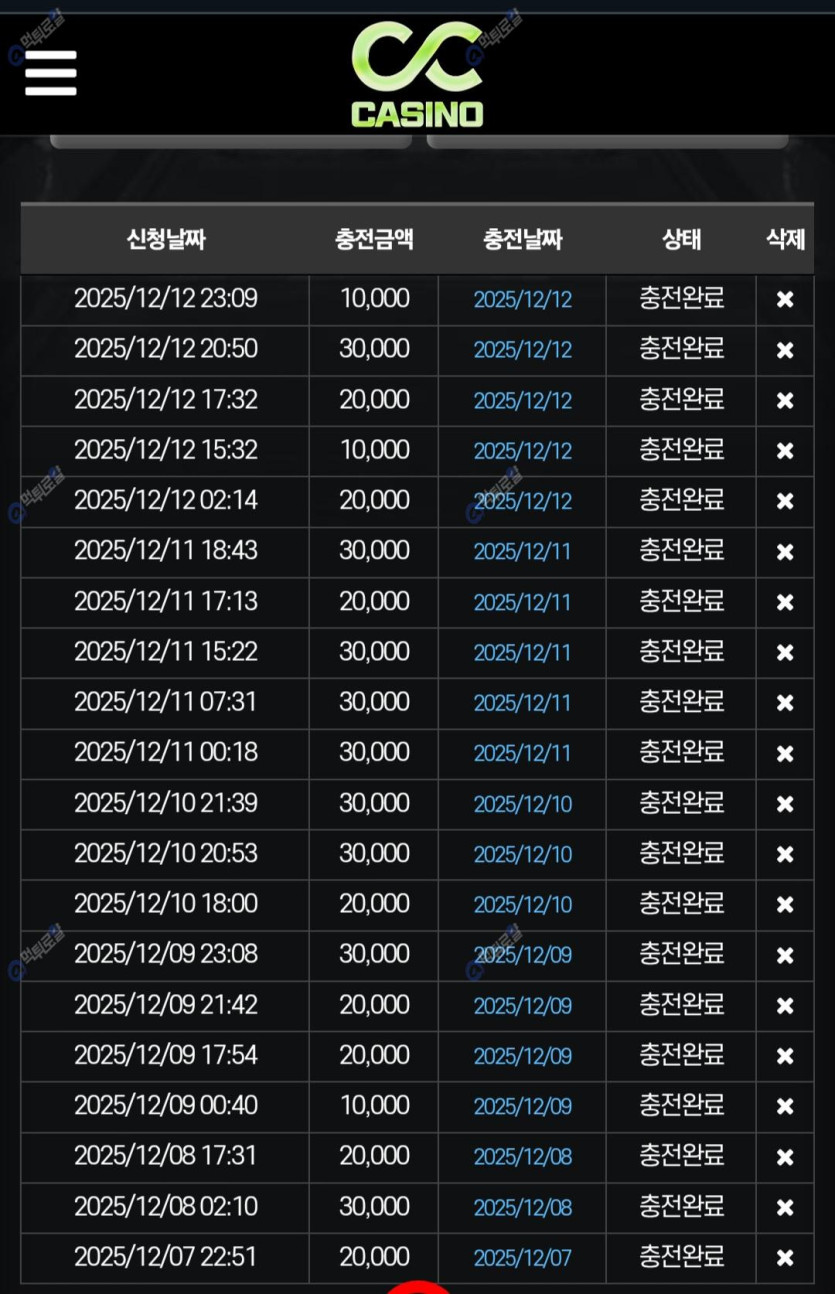Remove the 2025/12/07 22:51 entry
835x1294 pixels.
[x=785, y=1258]
